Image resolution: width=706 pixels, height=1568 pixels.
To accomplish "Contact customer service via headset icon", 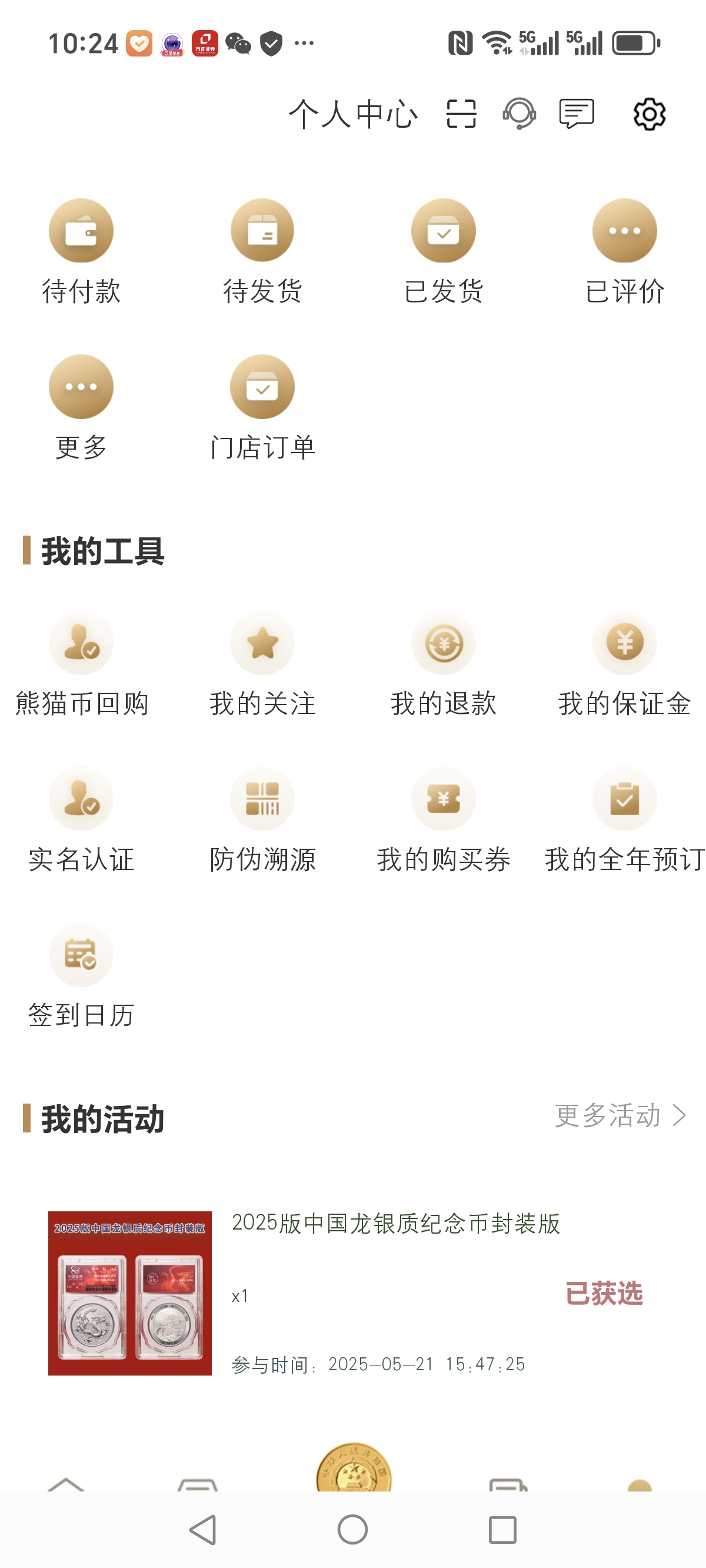I will (x=519, y=114).
